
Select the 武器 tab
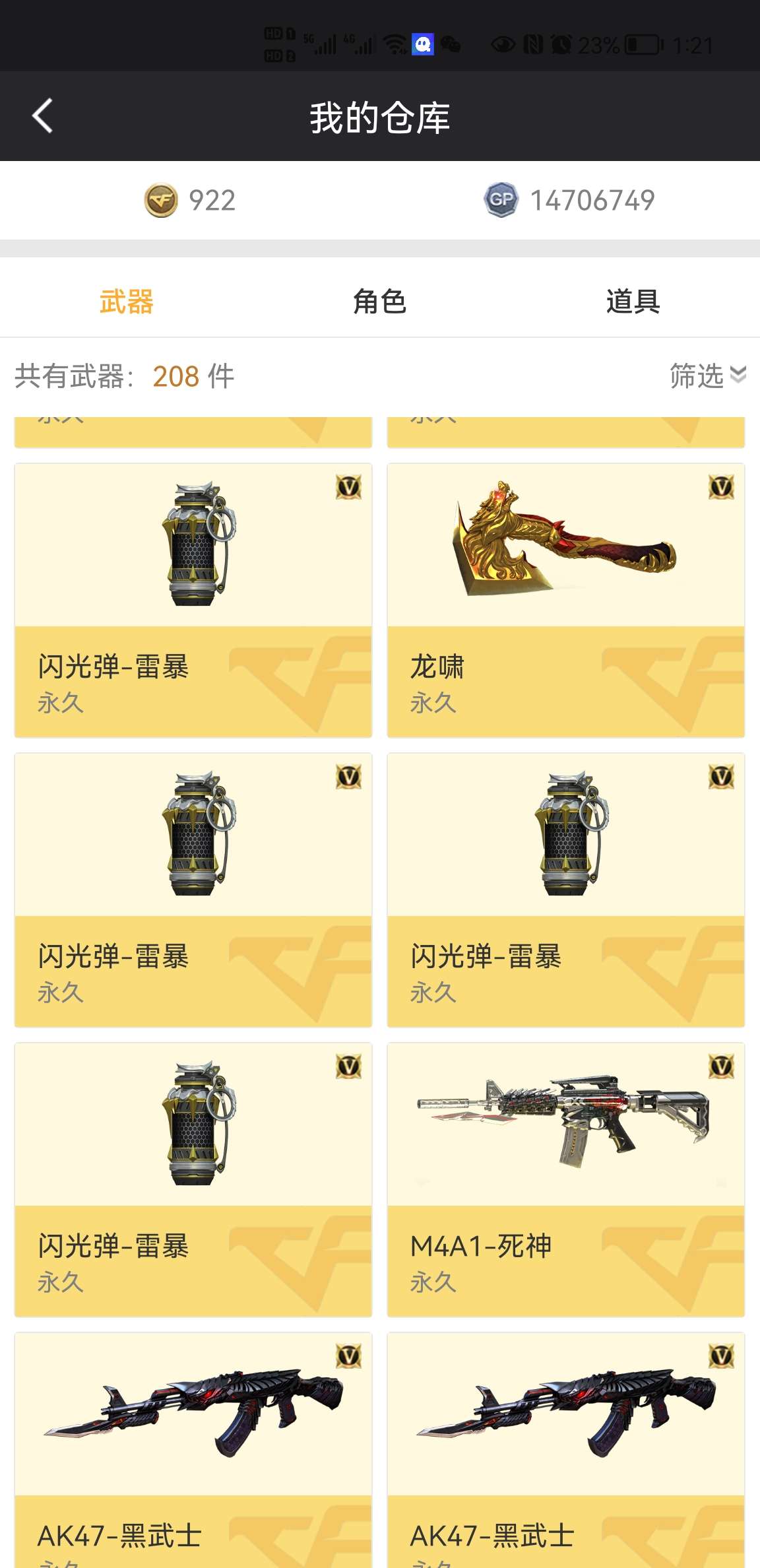(x=126, y=302)
